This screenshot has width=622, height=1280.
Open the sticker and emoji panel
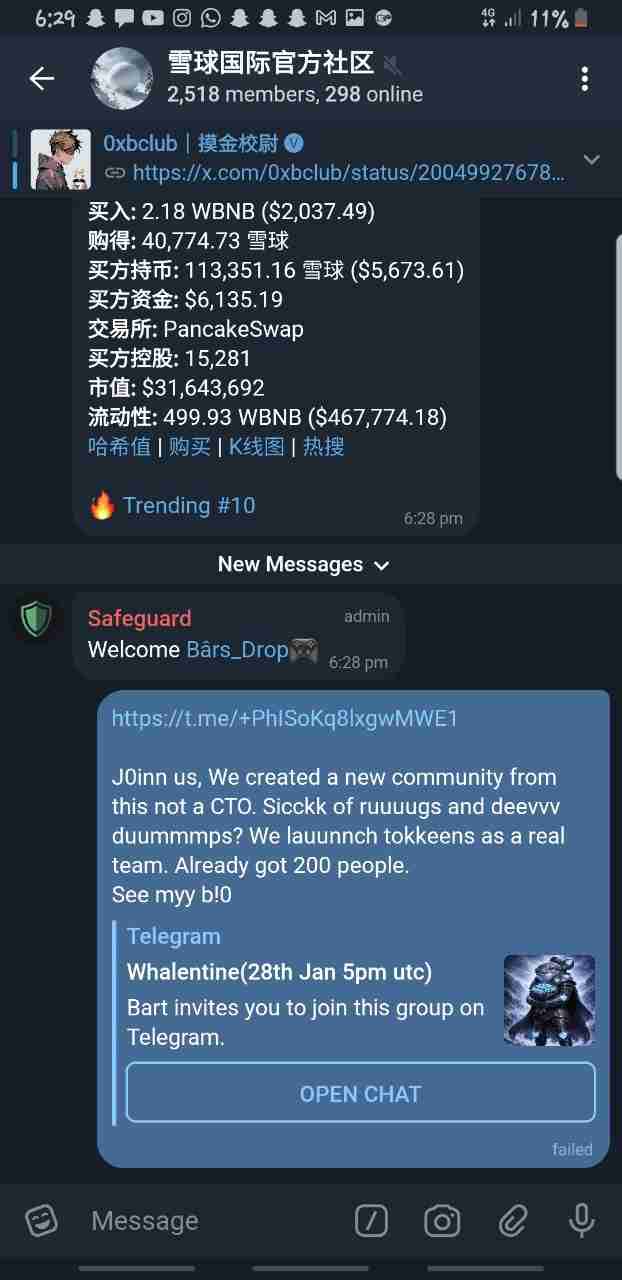pyautogui.click(x=41, y=1220)
